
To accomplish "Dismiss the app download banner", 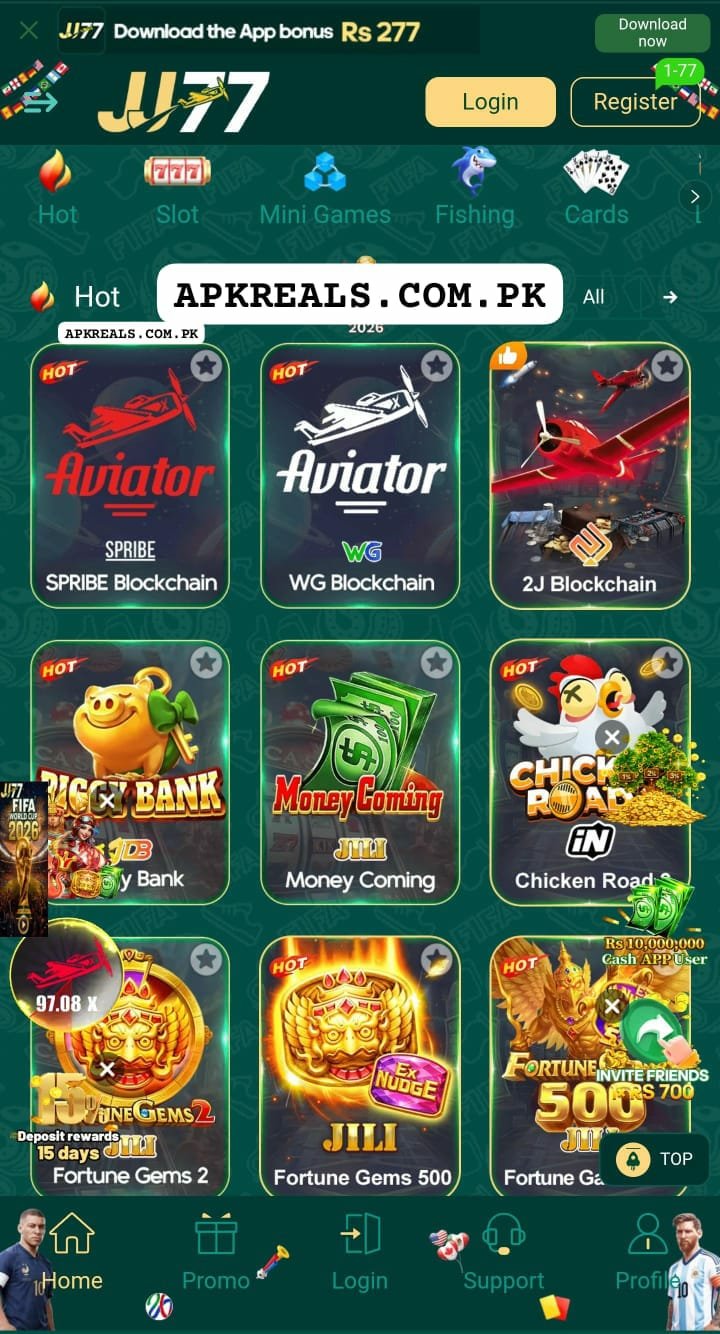I will pos(28,31).
